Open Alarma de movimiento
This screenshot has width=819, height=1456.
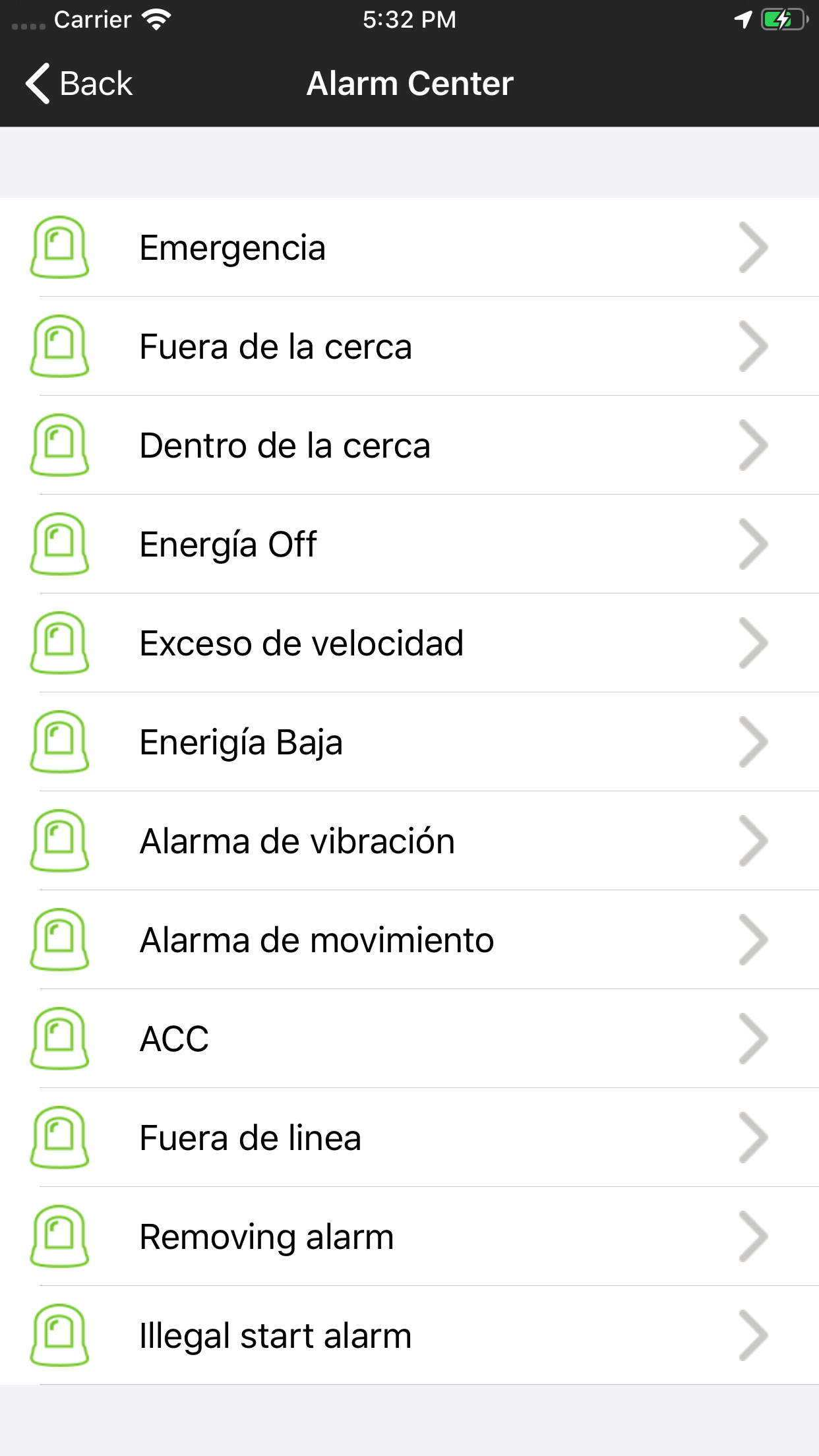click(x=409, y=940)
